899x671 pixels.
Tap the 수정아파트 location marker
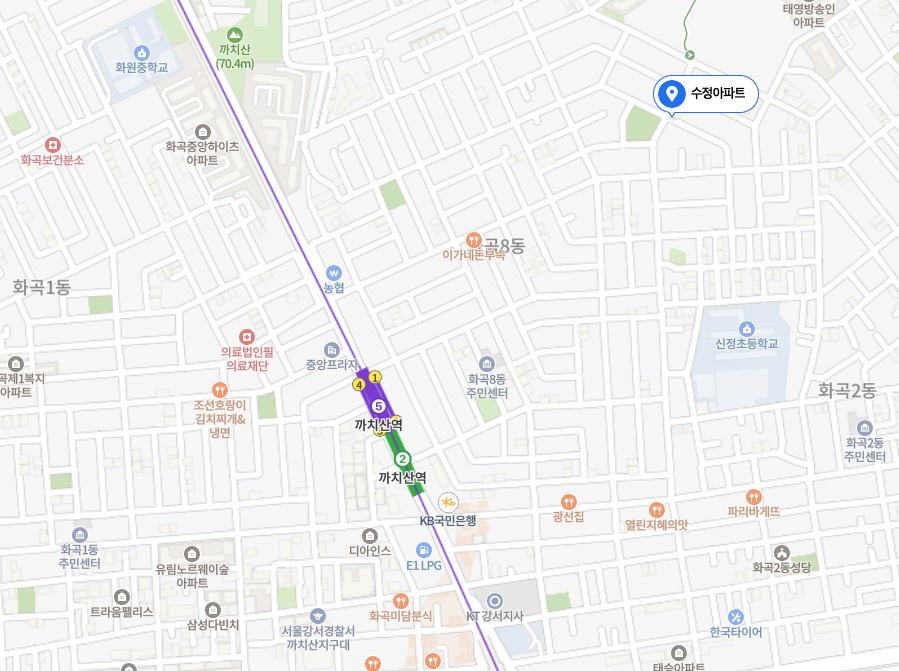[x=672, y=94]
